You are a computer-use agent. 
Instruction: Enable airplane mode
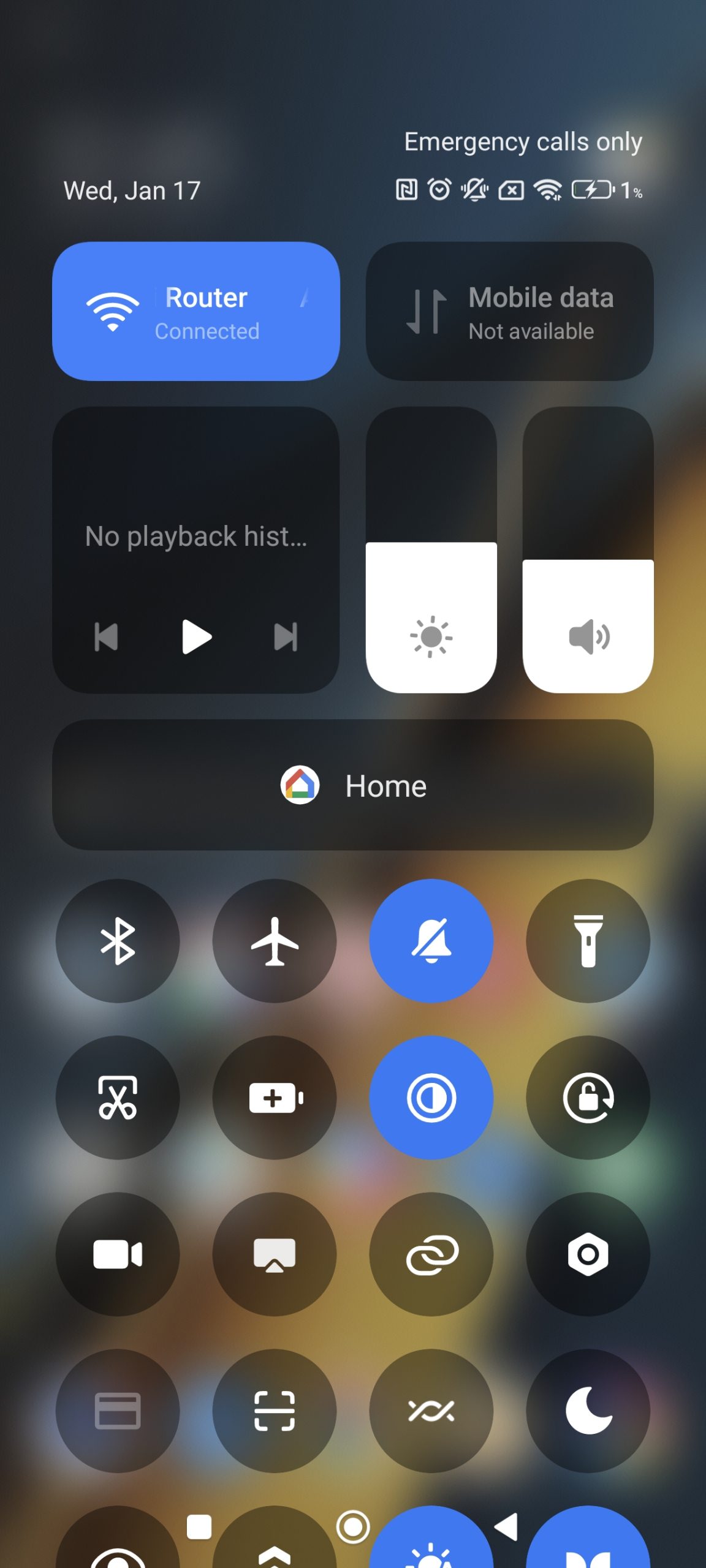click(x=275, y=941)
